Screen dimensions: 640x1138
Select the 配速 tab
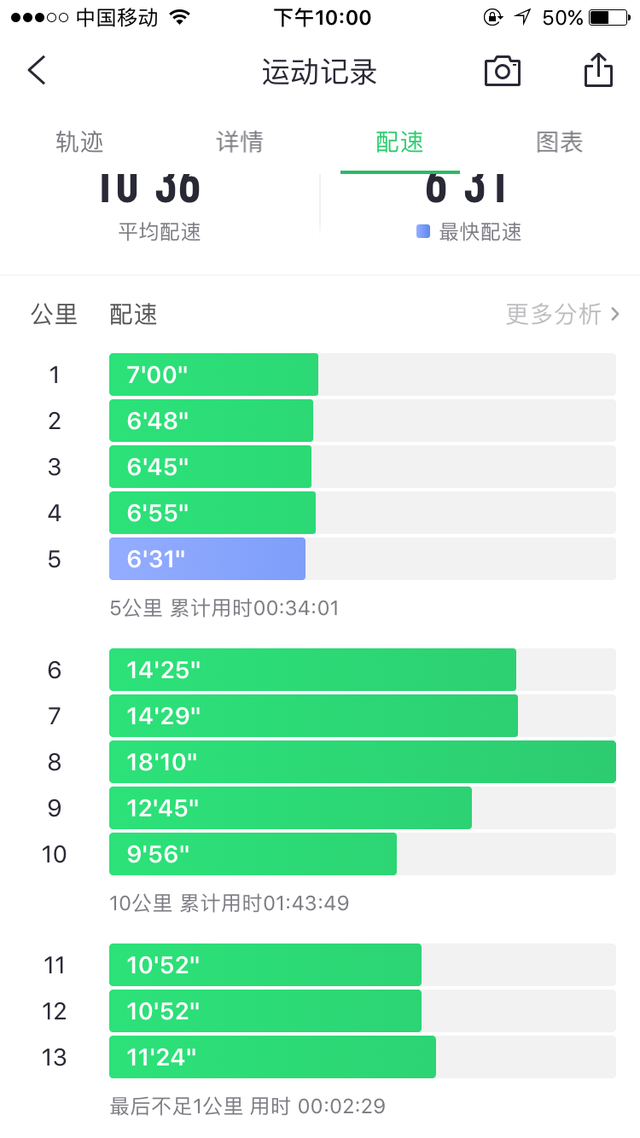400,142
